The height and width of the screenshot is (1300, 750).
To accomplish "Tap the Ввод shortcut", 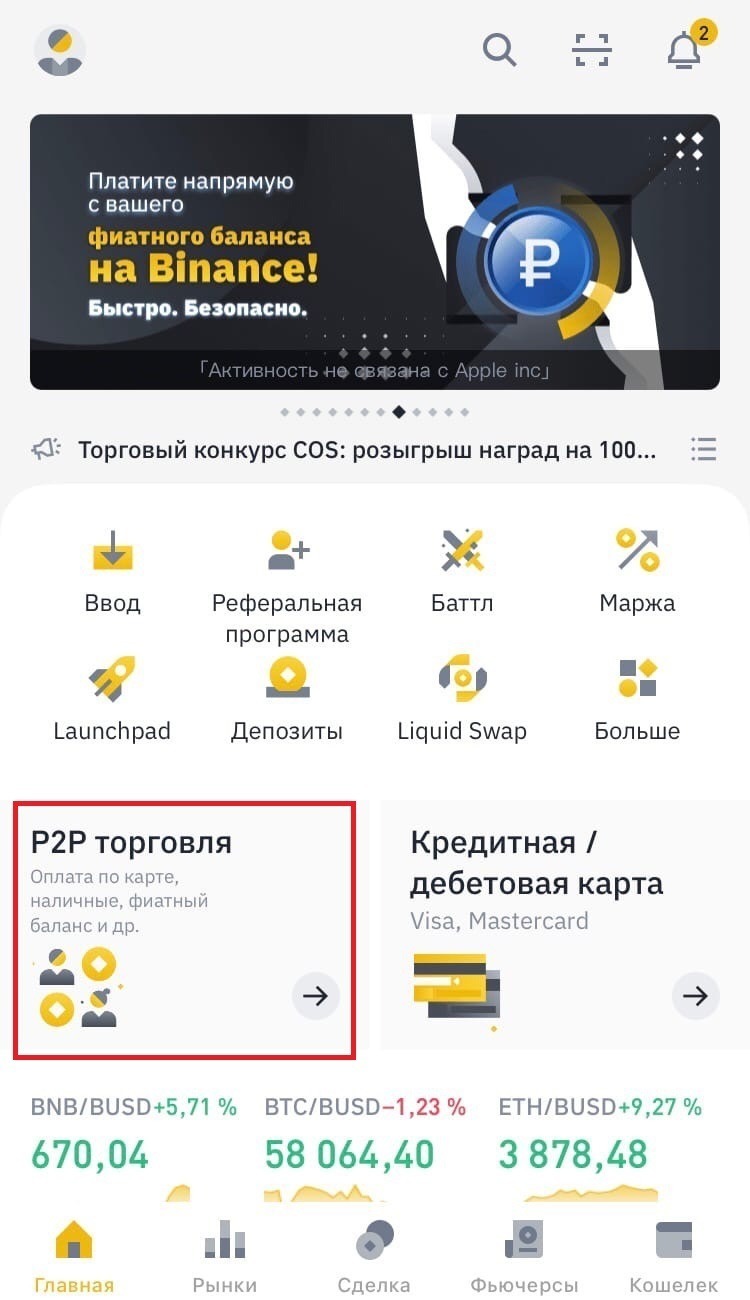I will pos(112,570).
